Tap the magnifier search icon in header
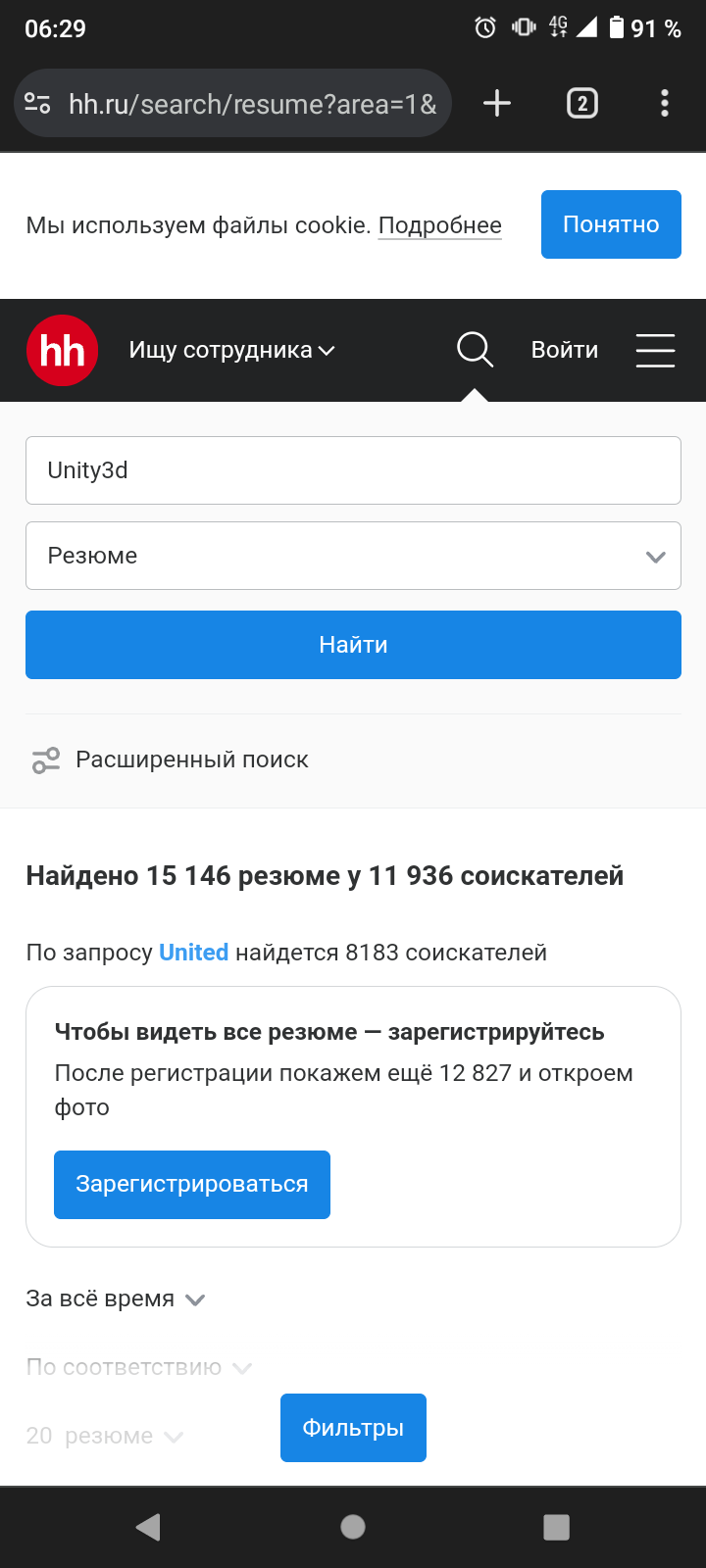The image size is (706, 1568). click(475, 350)
